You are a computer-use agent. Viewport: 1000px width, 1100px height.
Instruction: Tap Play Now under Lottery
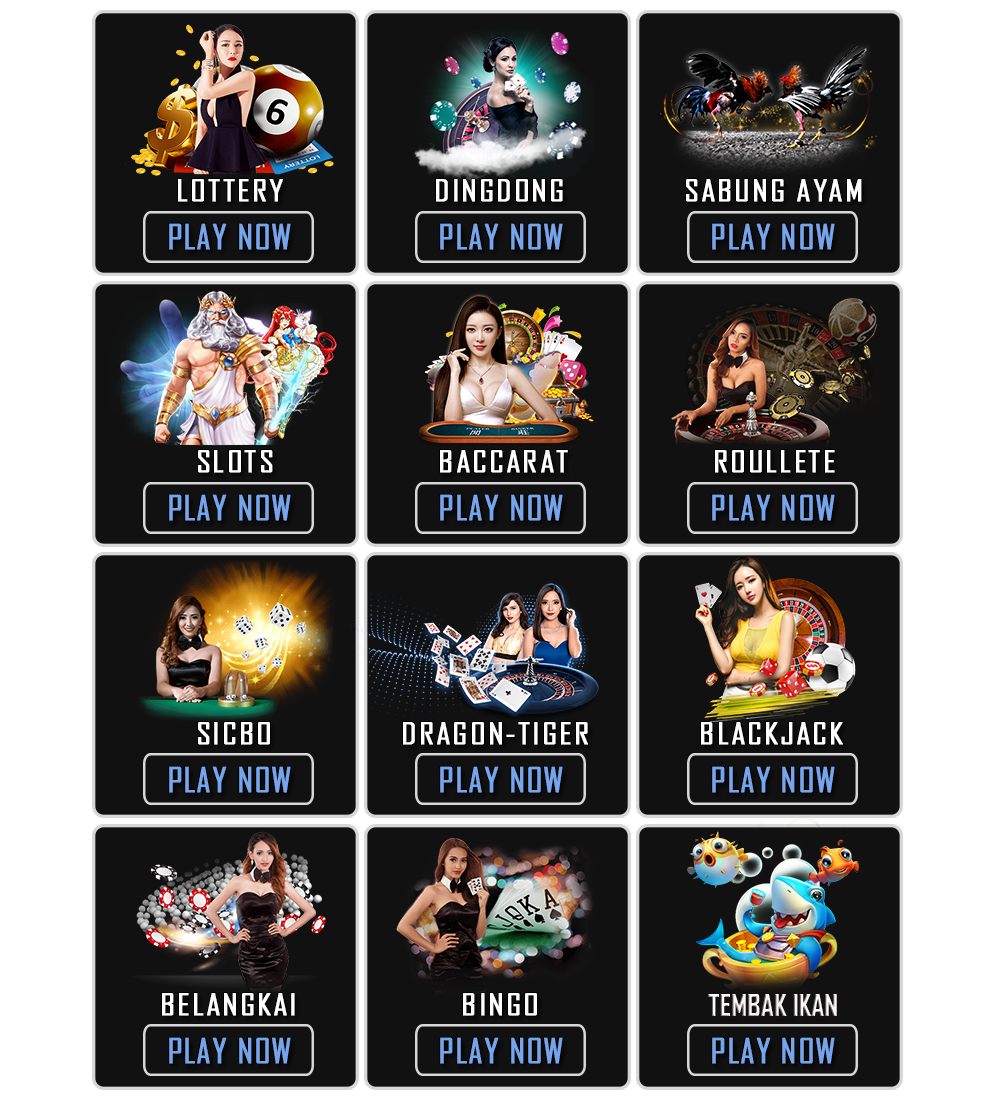pos(228,237)
